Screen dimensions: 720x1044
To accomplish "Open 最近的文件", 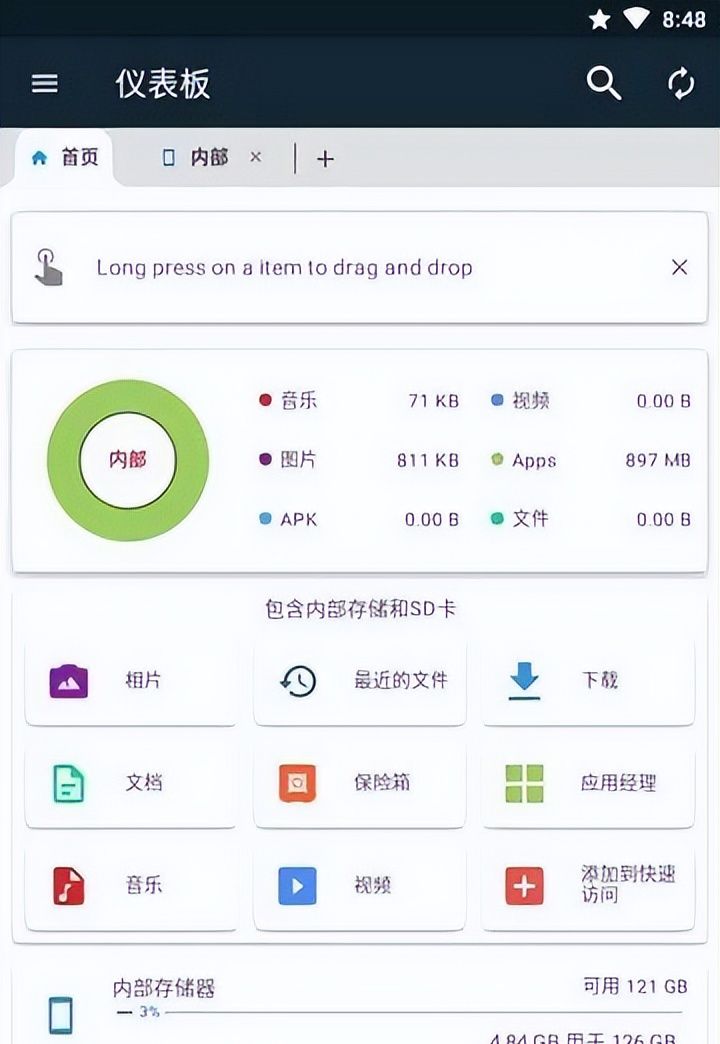I will (360, 682).
